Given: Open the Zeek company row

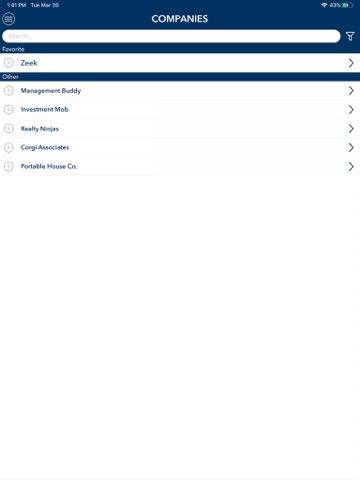Looking at the screenshot, I should tap(180, 63).
